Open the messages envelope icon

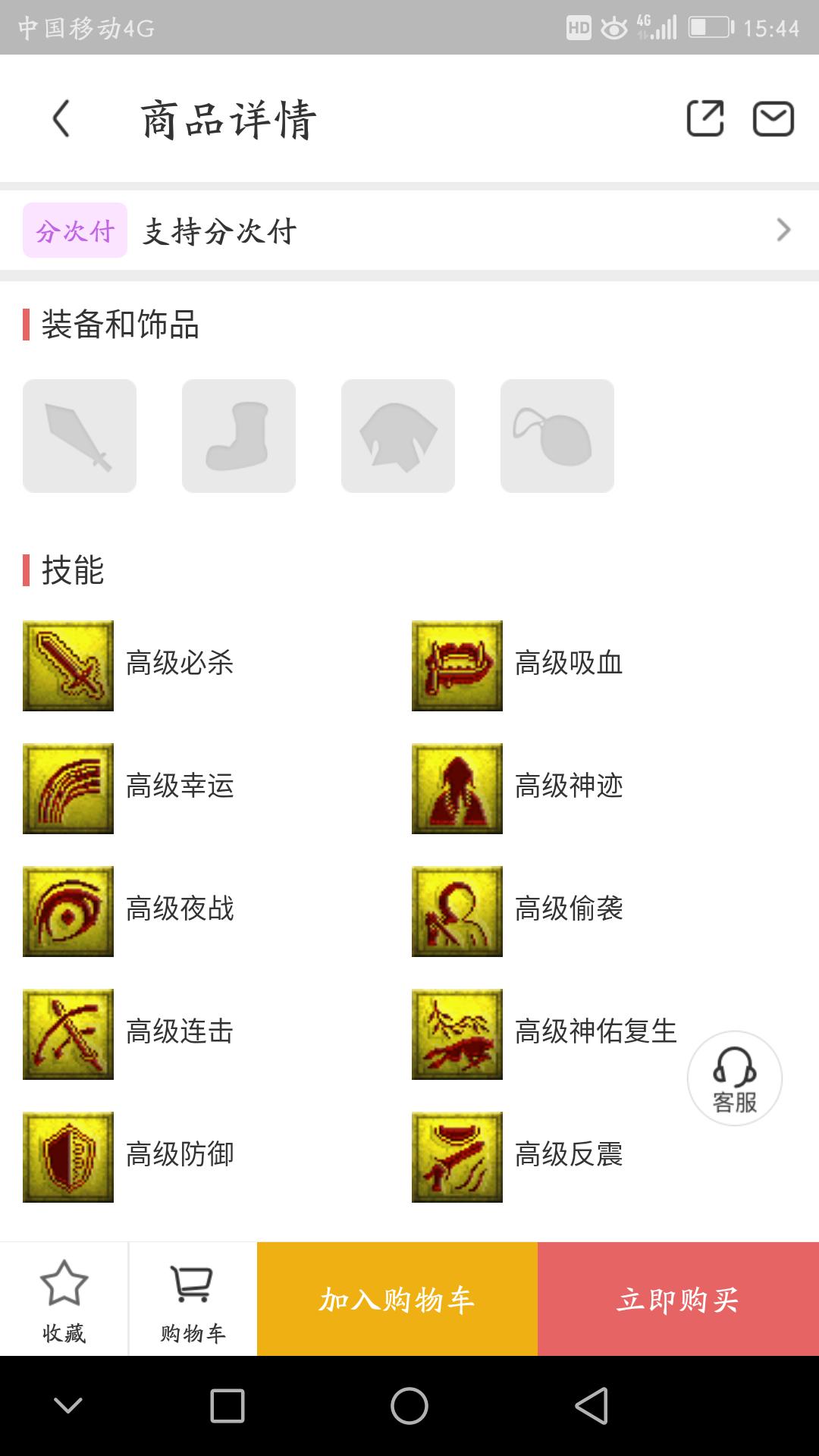pos(773,119)
